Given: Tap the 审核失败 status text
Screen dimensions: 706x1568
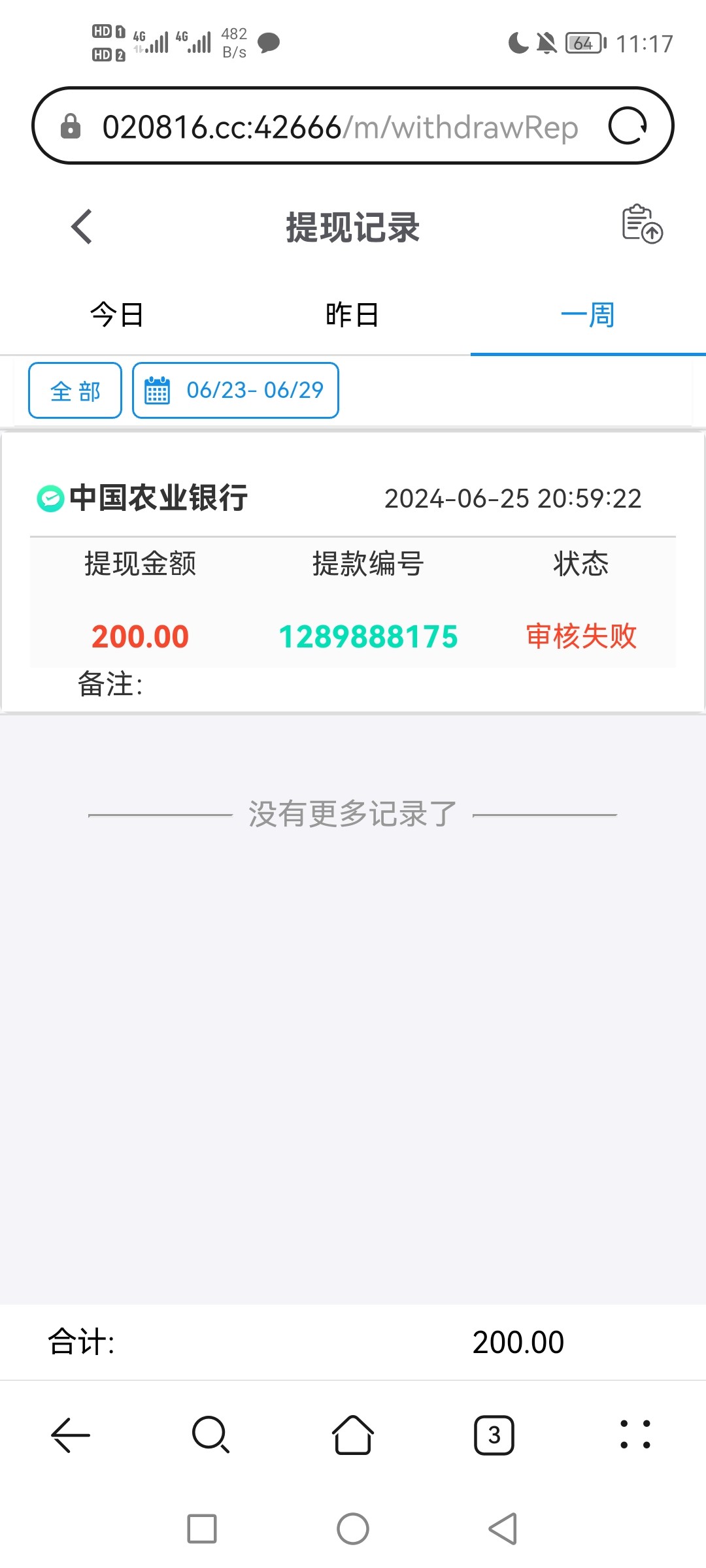Looking at the screenshot, I should tap(582, 634).
